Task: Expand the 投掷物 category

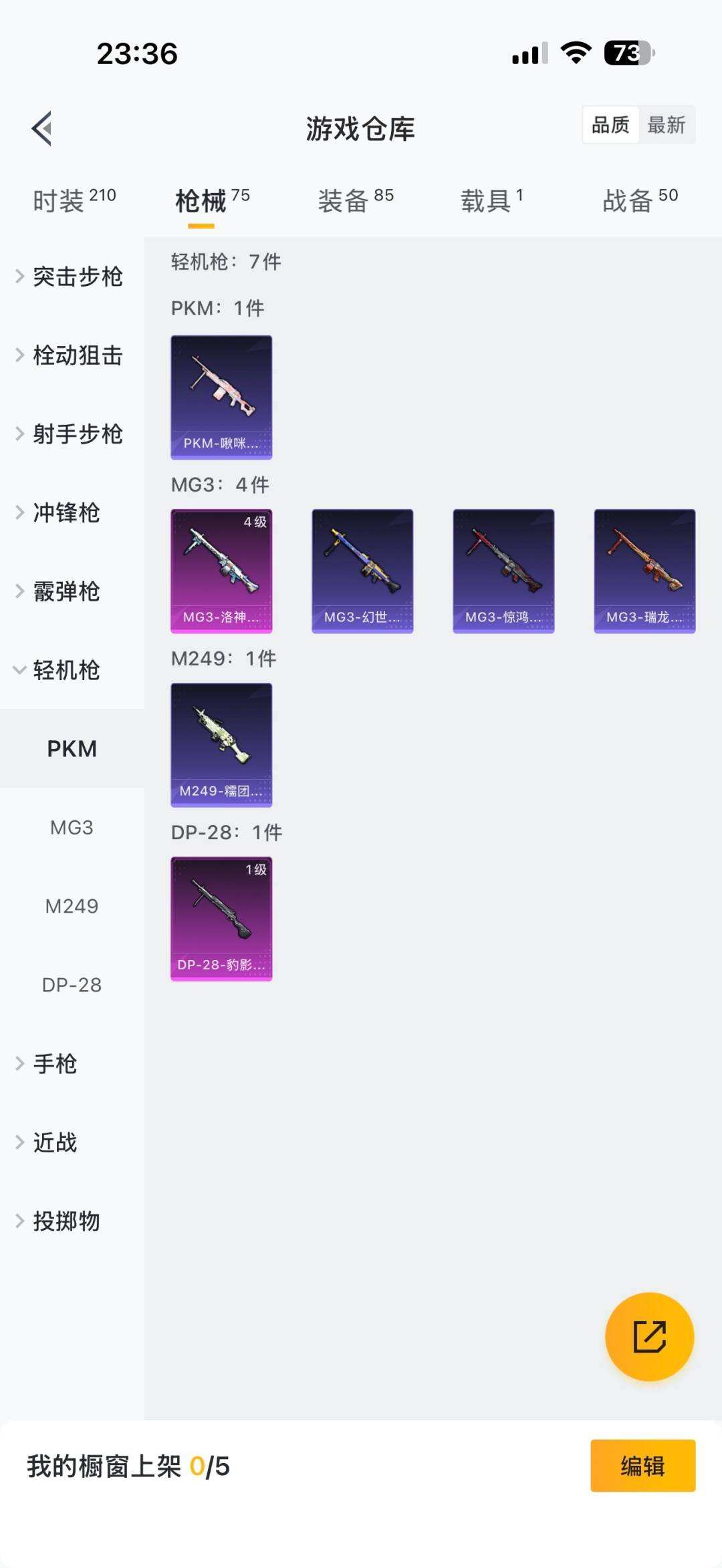Action: (x=66, y=1221)
